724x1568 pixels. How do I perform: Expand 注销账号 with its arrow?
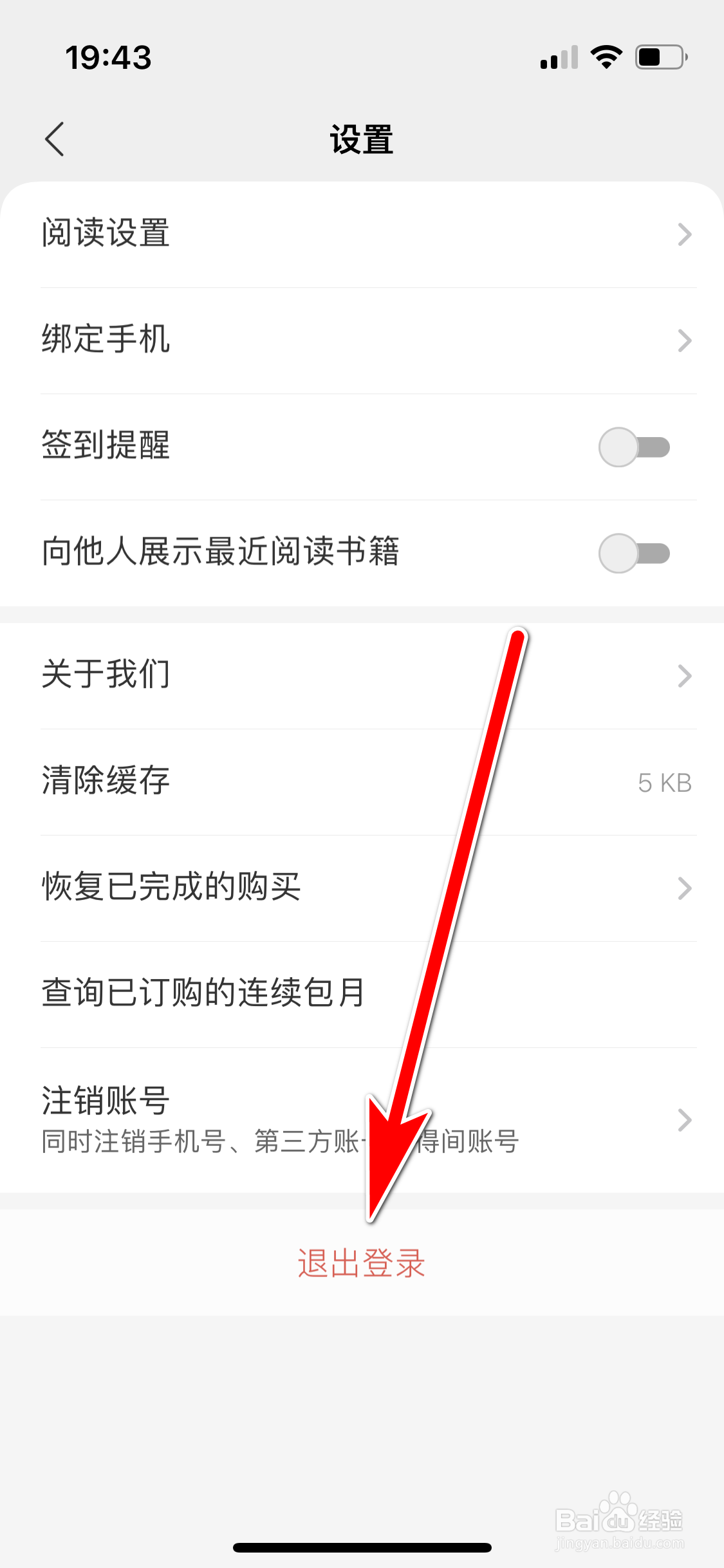click(x=685, y=1120)
